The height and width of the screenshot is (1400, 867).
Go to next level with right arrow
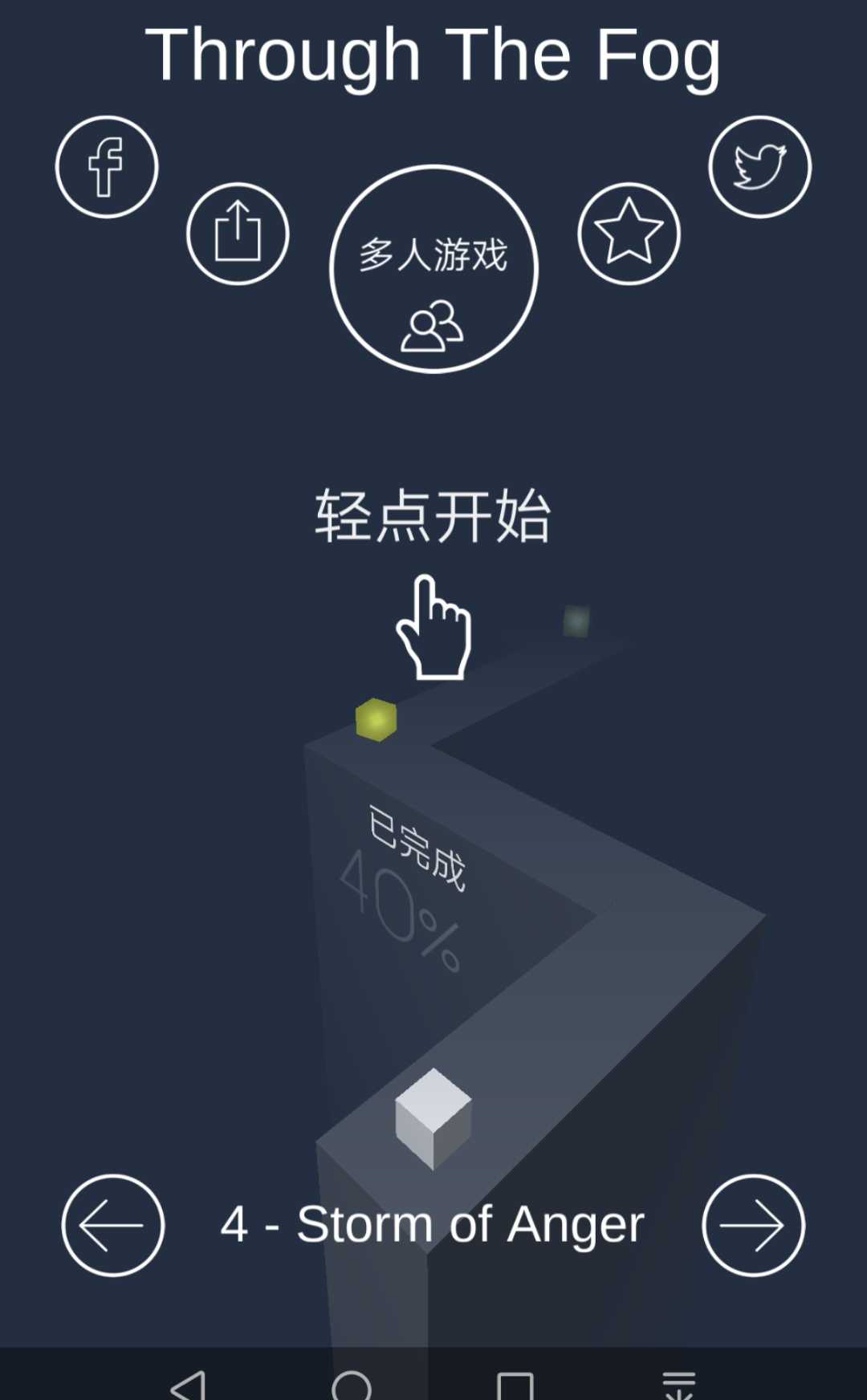pyautogui.click(x=753, y=1225)
